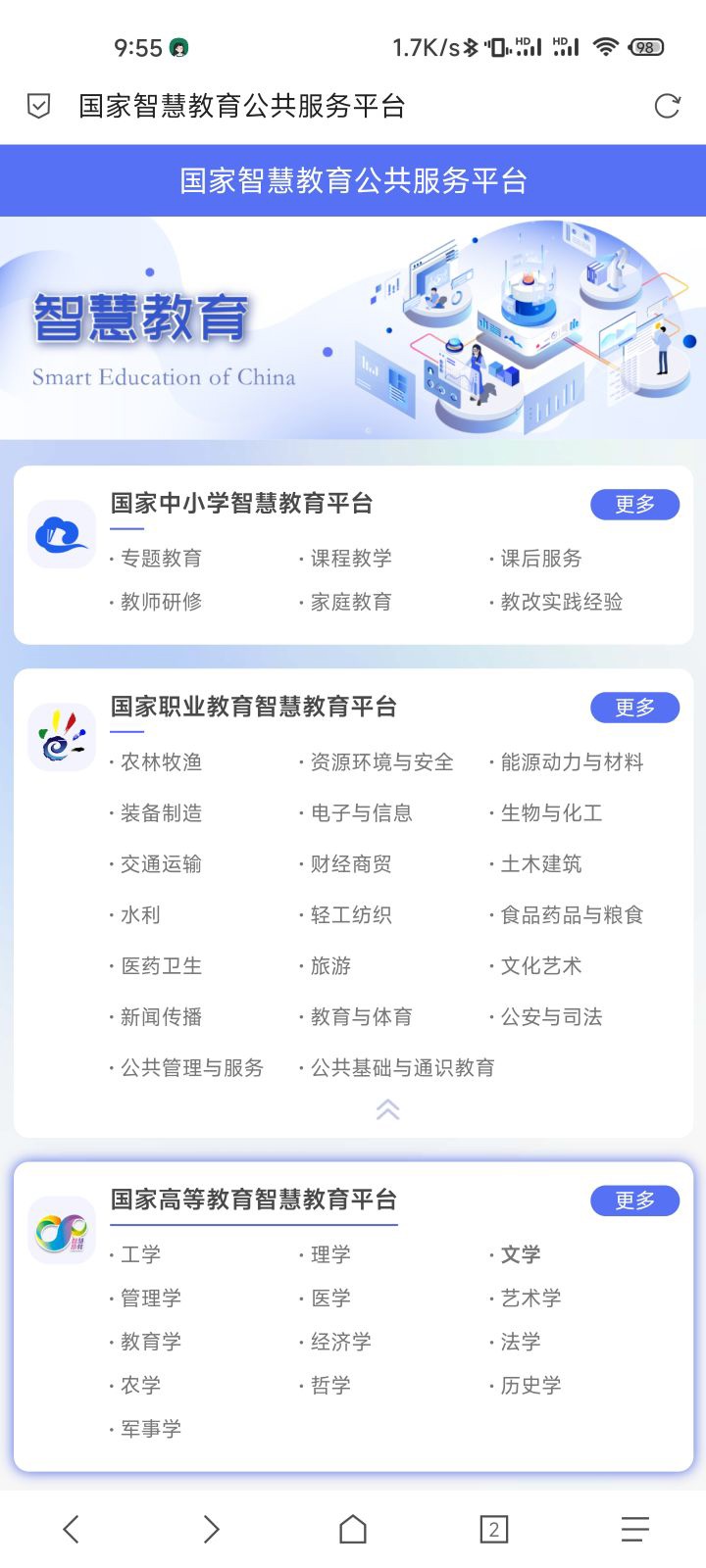Viewport: 706px width, 1568px height.
Task: Open the 工学 discipline
Action: 140,1254
